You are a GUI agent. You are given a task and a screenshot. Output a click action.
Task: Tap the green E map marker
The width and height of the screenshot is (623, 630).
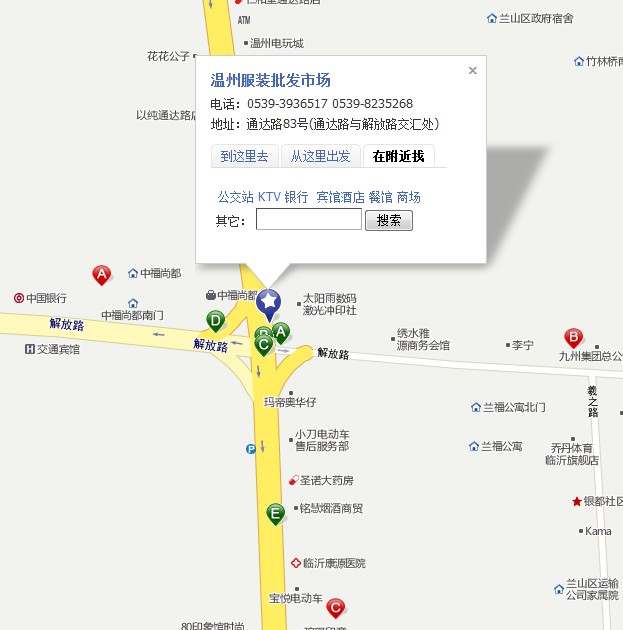point(275,514)
